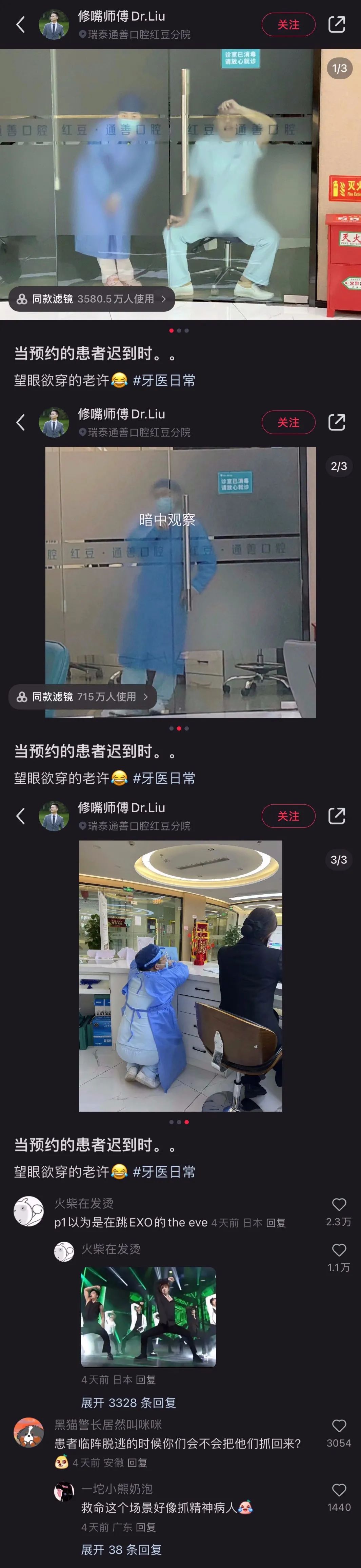
Task: Share the post from the 2/3 header
Action: [336, 422]
